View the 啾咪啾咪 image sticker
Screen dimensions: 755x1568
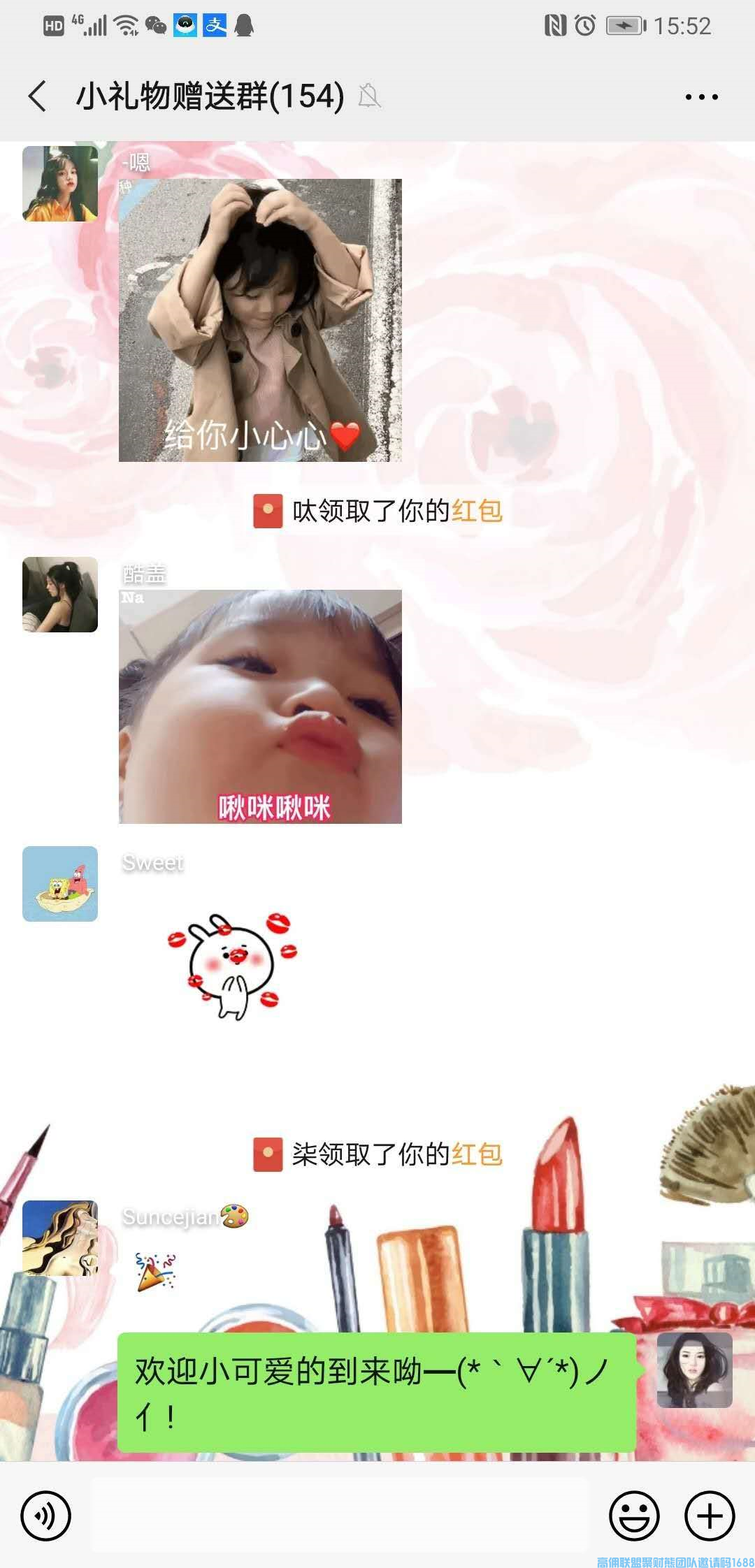click(260, 706)
